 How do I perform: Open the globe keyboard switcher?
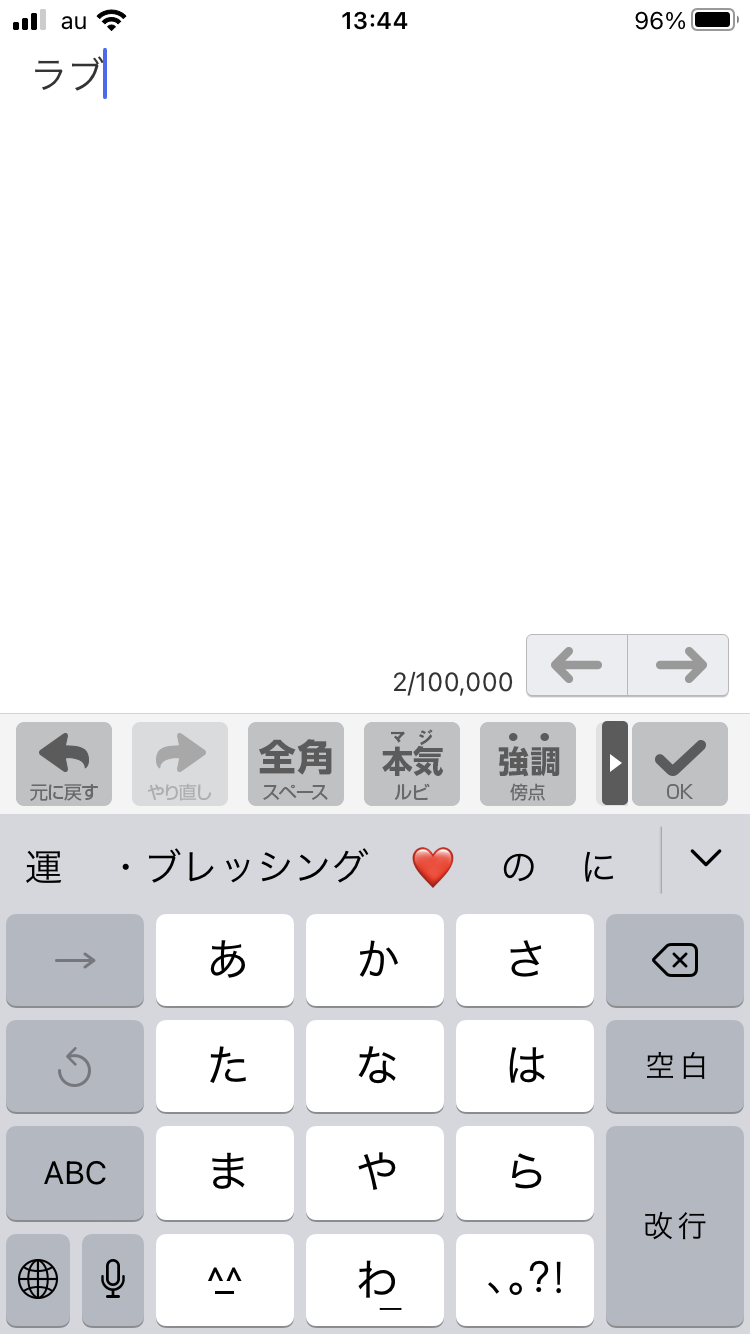[x=38, y=1278]
